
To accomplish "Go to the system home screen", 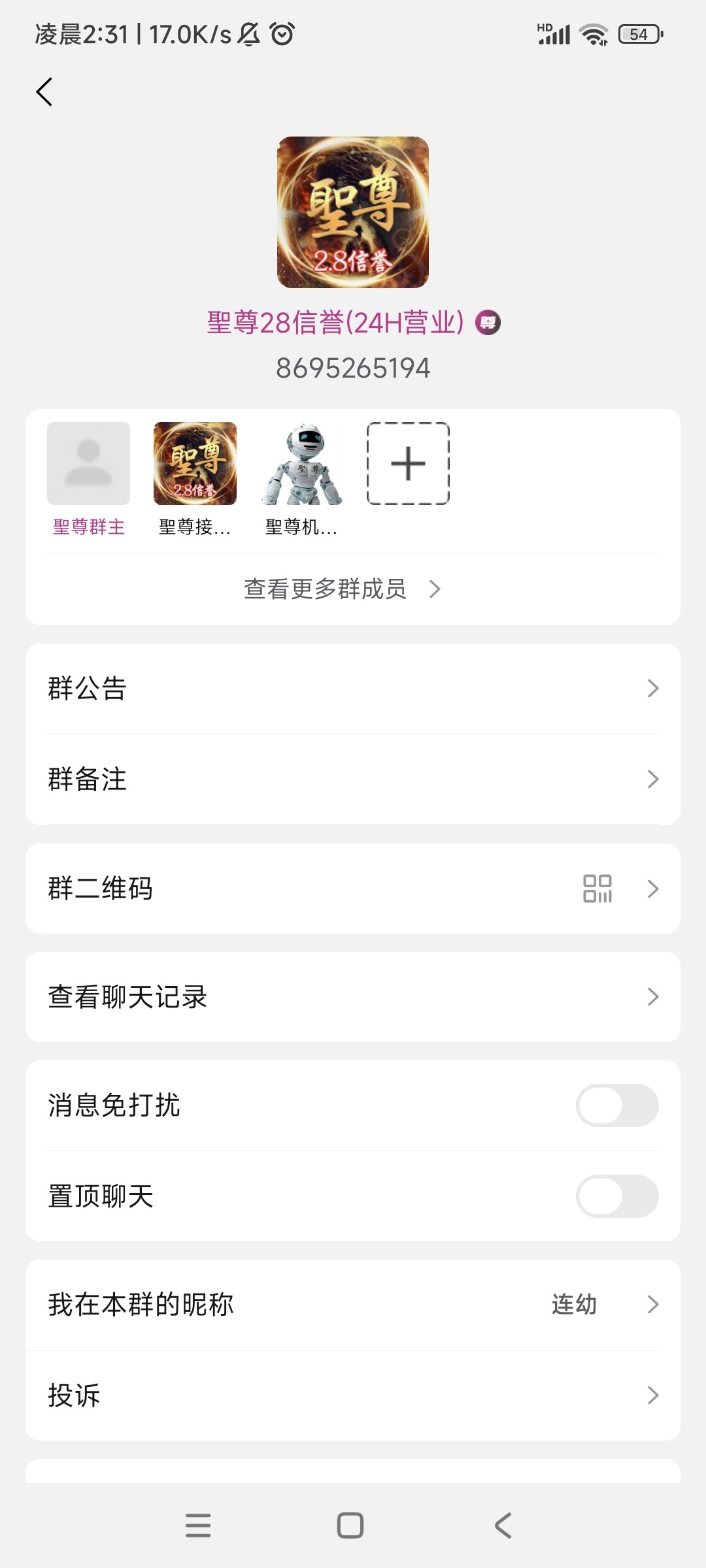I will pyautogui.click(x=350, y=1526).
